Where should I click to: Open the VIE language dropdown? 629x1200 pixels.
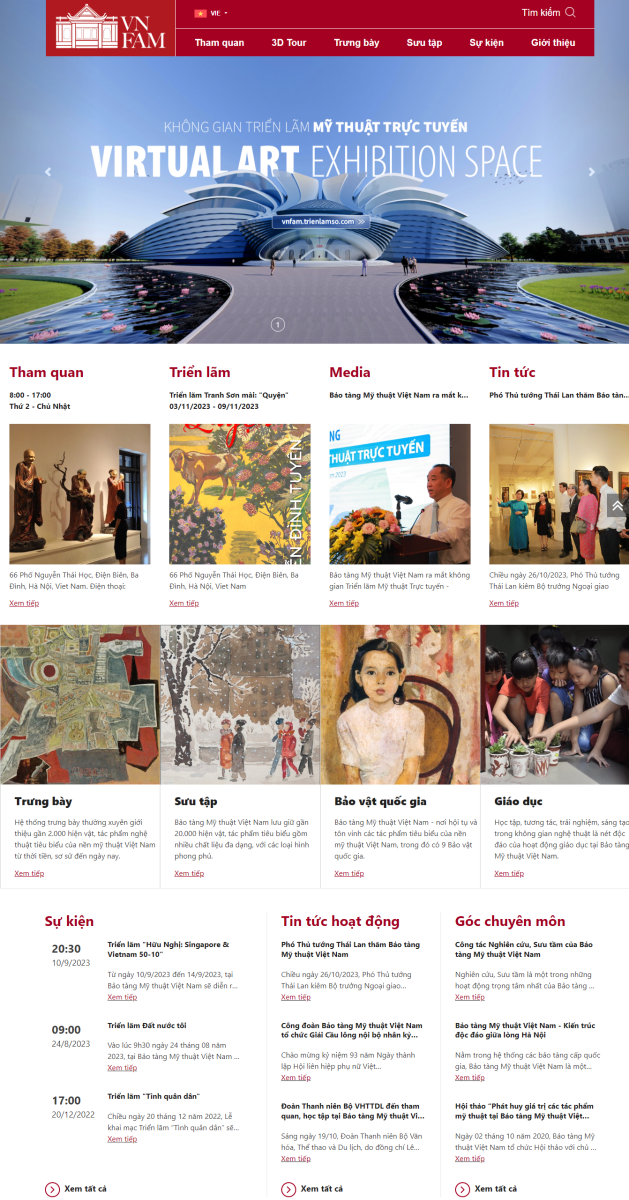click(212, 13)
